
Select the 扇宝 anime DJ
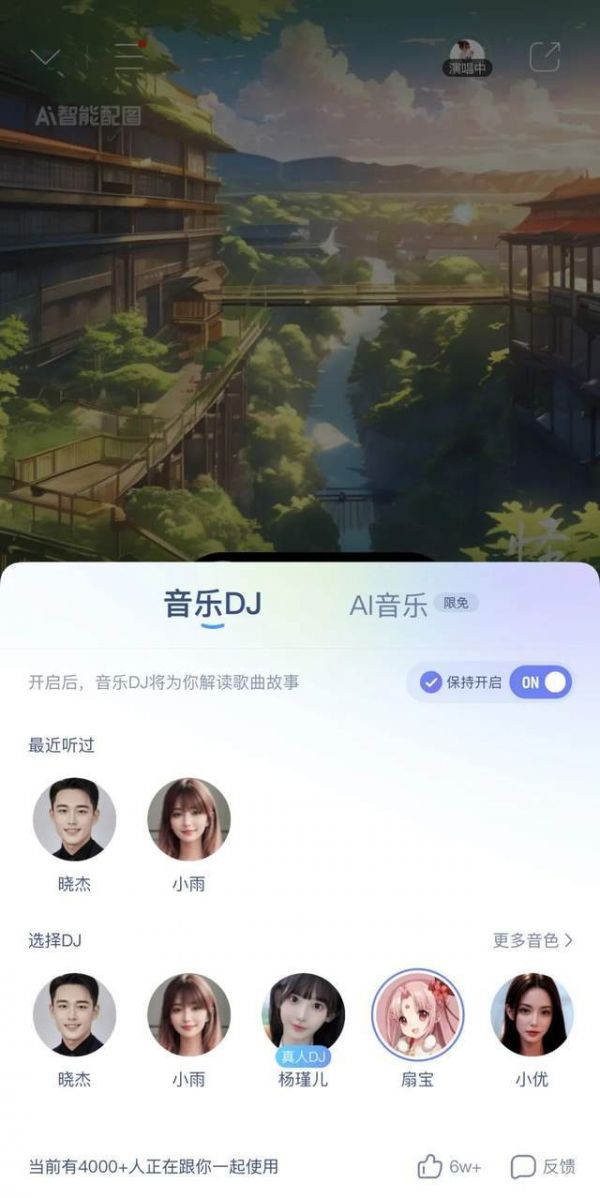[x=418, y=1015]
